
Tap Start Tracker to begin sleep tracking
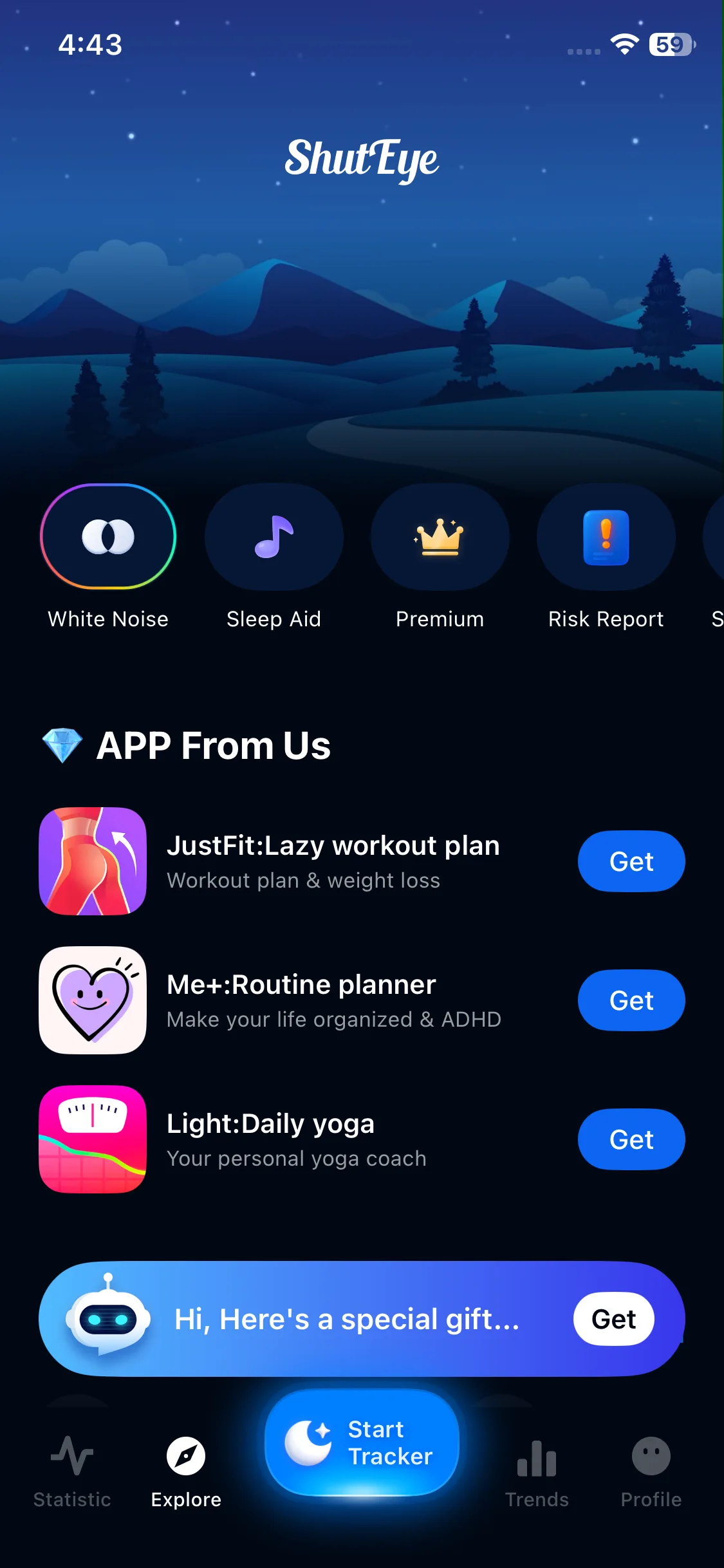click(362, 1442)
